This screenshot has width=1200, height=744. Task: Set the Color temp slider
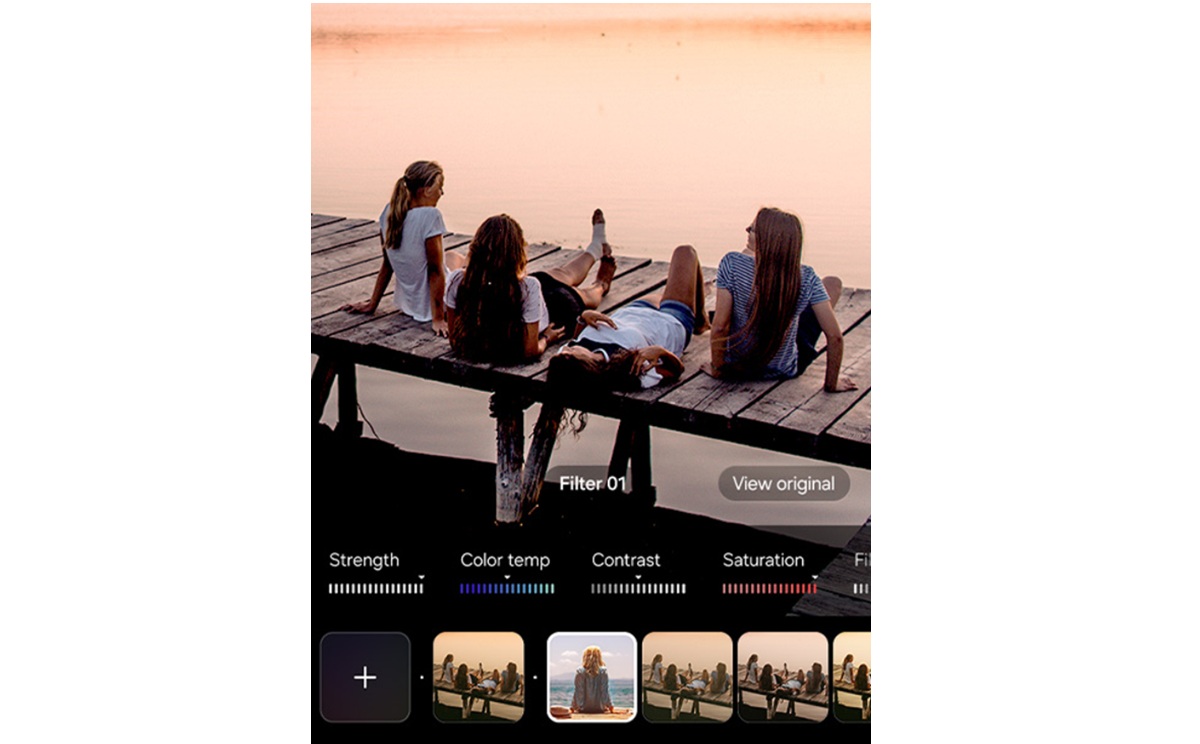pos(507,588)
